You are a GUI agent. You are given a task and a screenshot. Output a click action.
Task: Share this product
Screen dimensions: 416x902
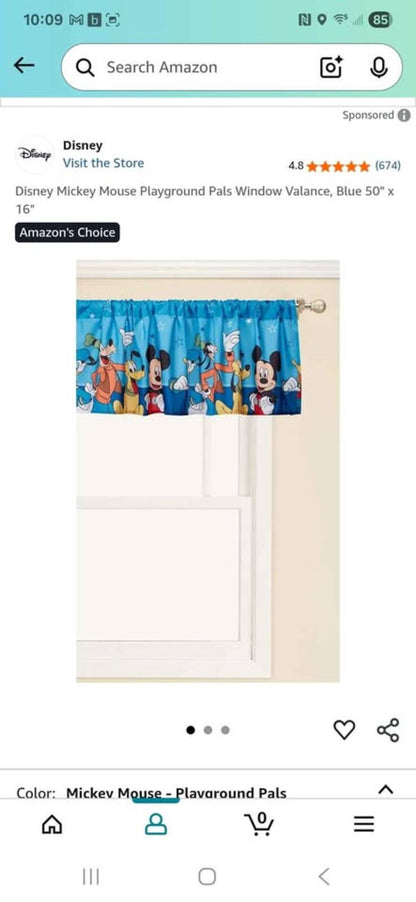coord(388,729)
